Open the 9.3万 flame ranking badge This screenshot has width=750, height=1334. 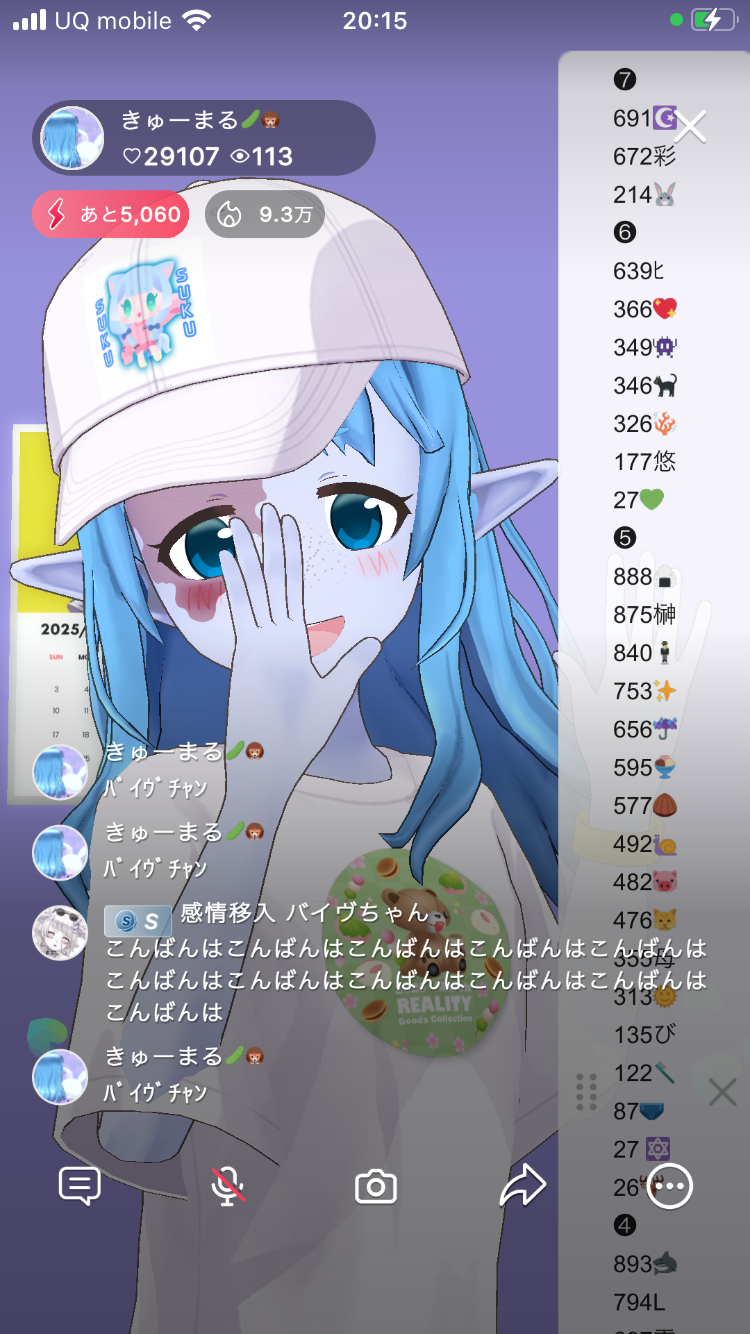point(265,214)
